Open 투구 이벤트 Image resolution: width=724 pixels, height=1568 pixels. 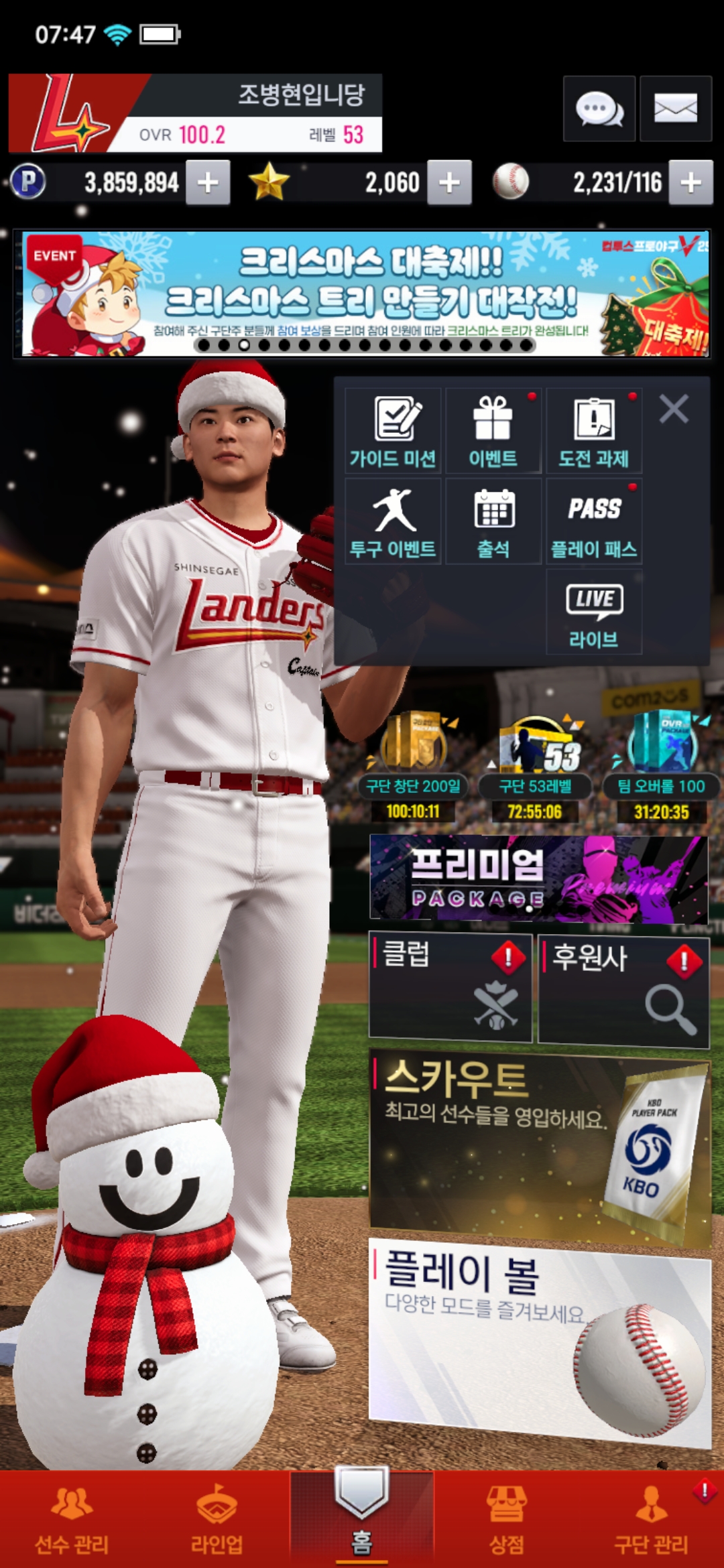pyautogui.click(x=393, y=521)
